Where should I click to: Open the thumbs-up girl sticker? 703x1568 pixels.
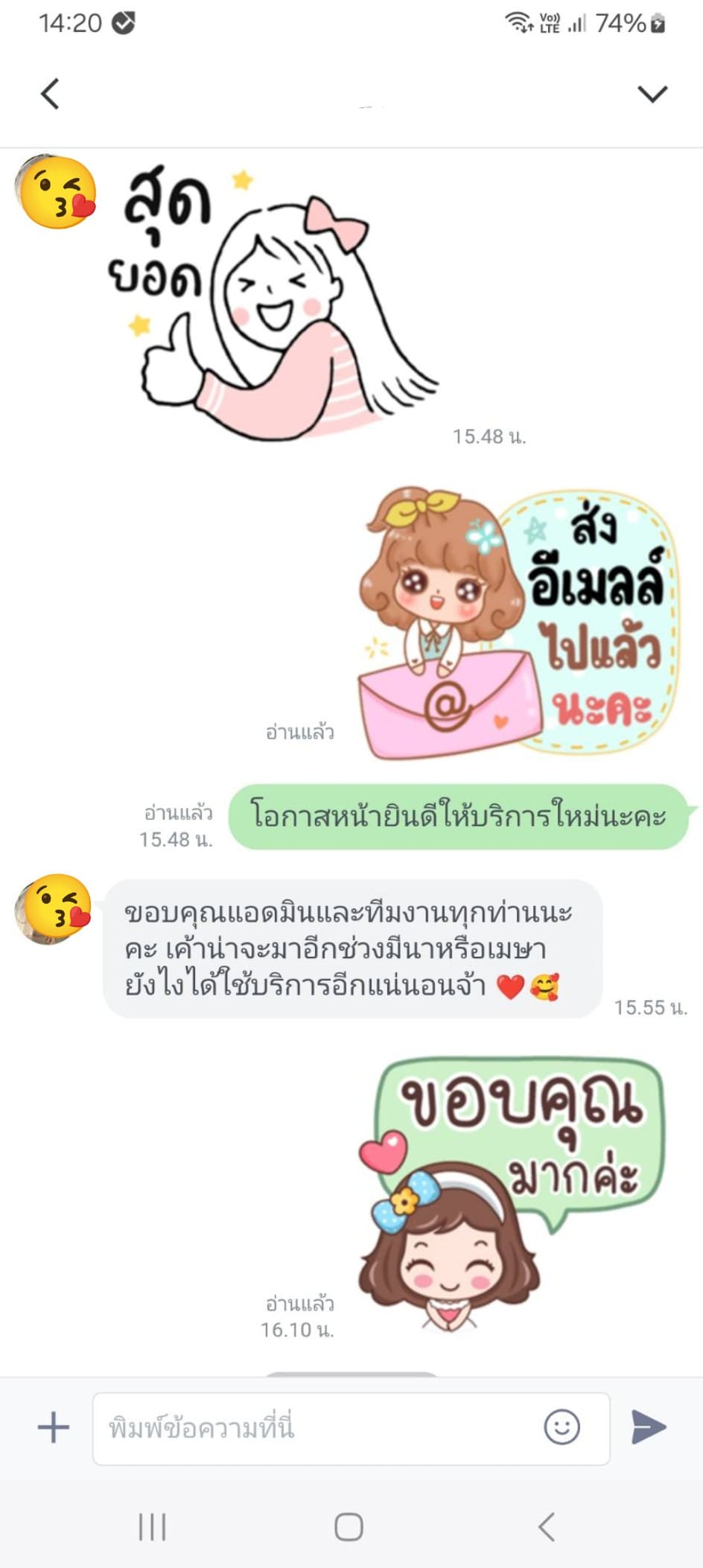coord(276,305)
